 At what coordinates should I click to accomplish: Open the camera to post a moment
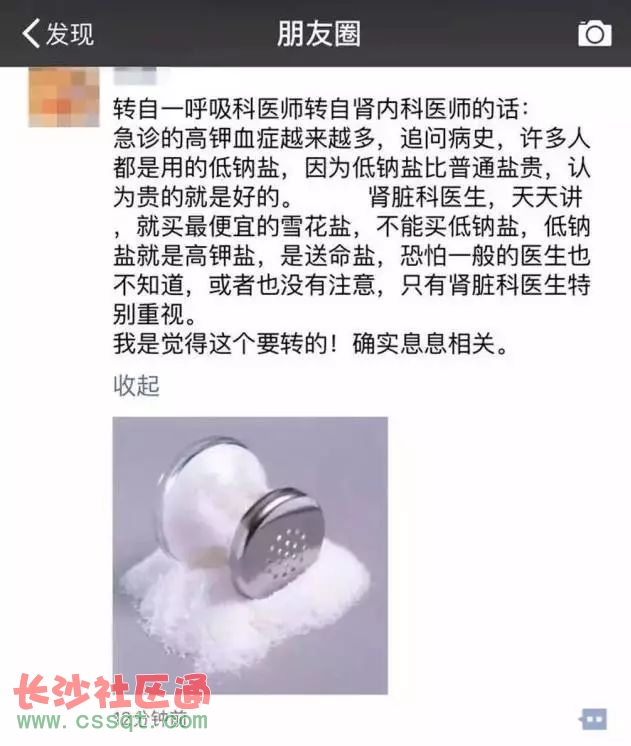pos(594,34)
